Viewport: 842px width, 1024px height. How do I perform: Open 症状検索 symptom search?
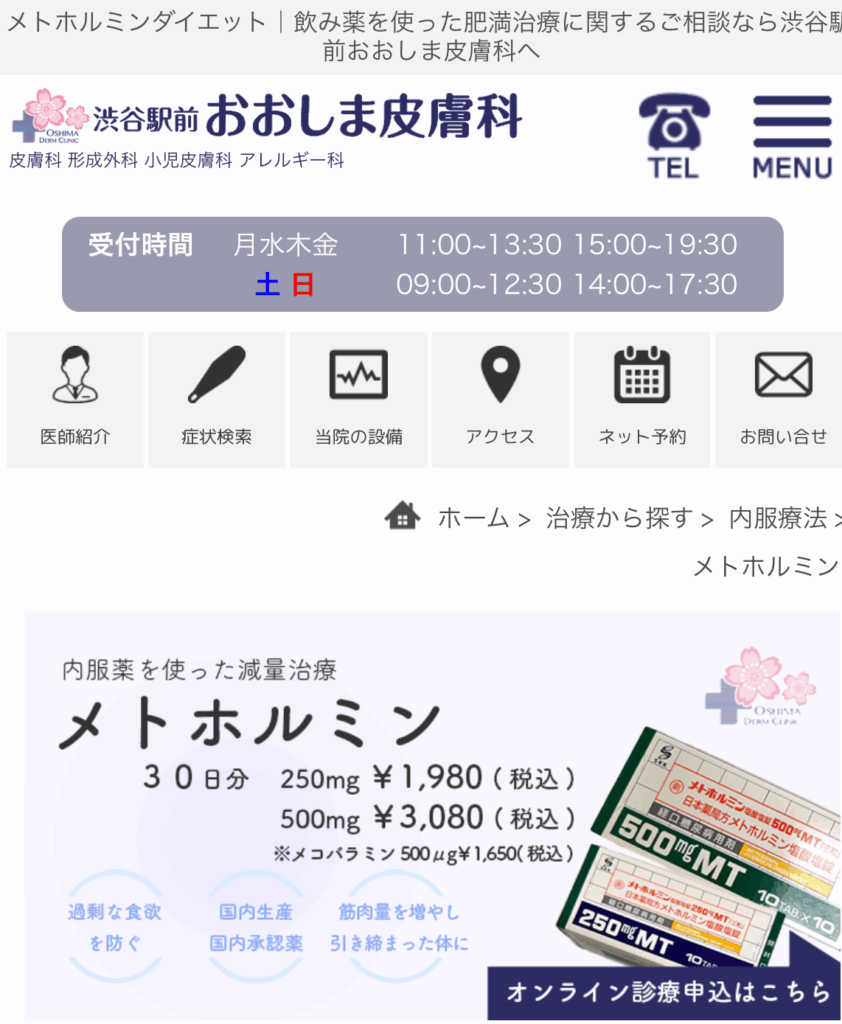tap(217, 400)
